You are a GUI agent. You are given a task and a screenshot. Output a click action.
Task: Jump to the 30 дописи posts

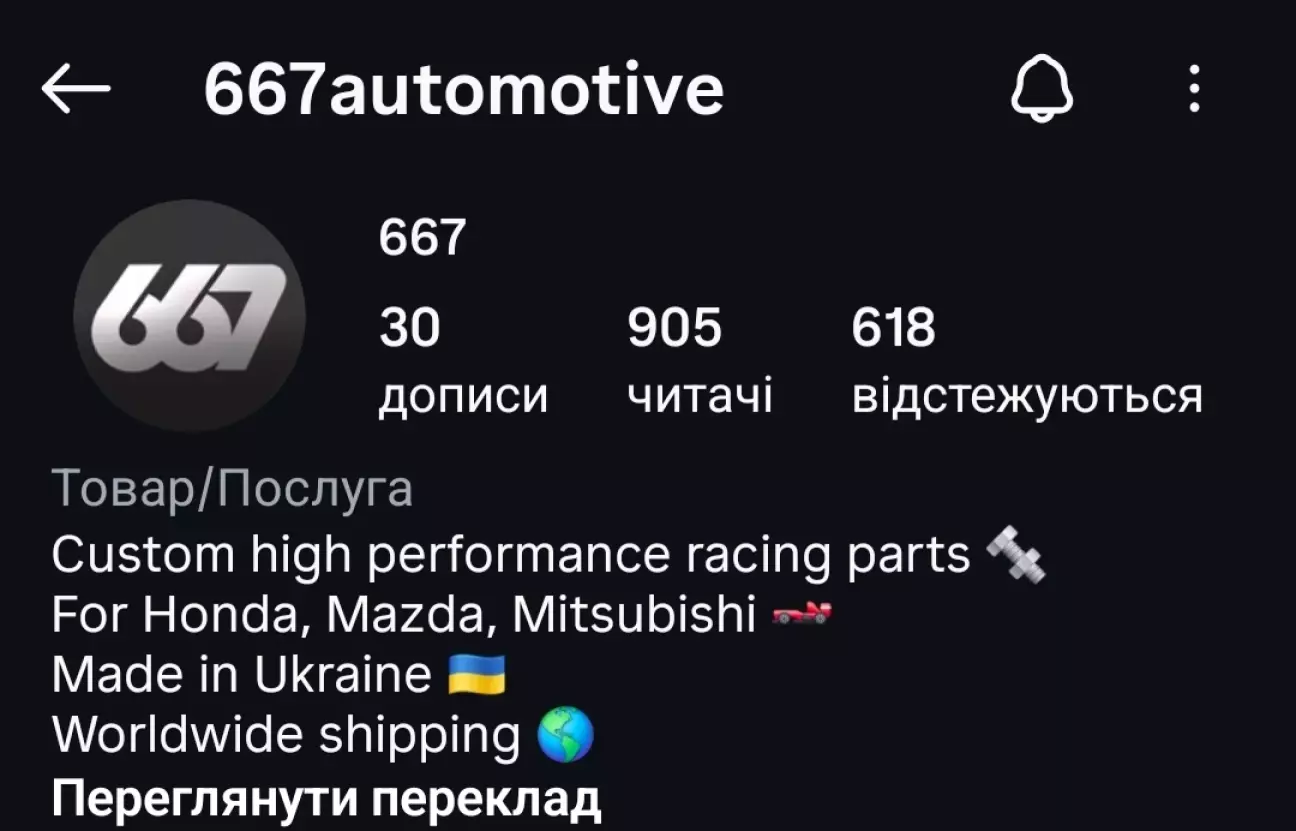[x=463, y=360]
